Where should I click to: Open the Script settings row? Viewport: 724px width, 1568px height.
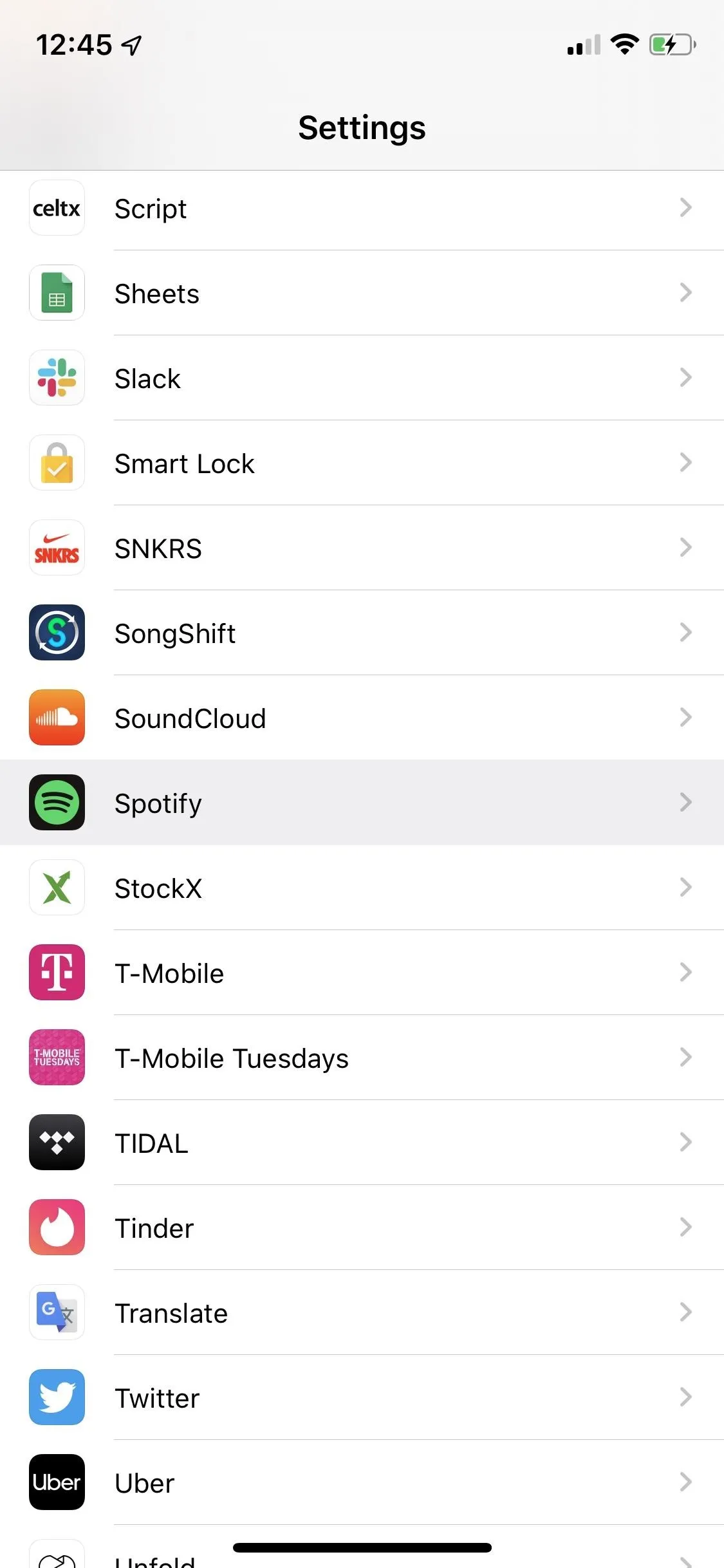(x=362, y=208)
